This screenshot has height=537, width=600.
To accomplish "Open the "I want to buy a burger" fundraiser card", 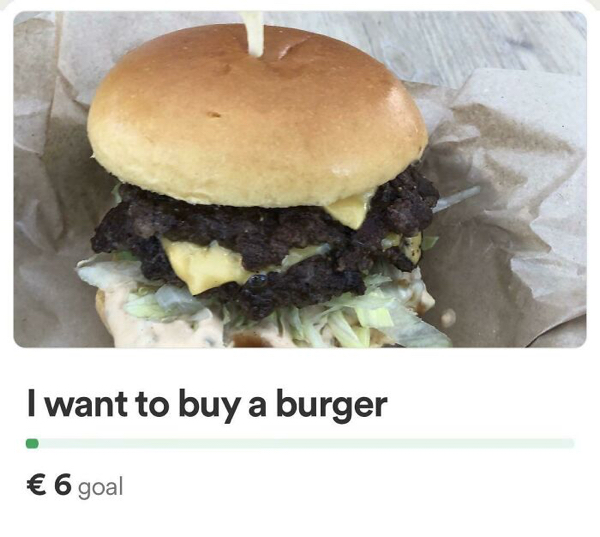I will [x=207, y=405].
